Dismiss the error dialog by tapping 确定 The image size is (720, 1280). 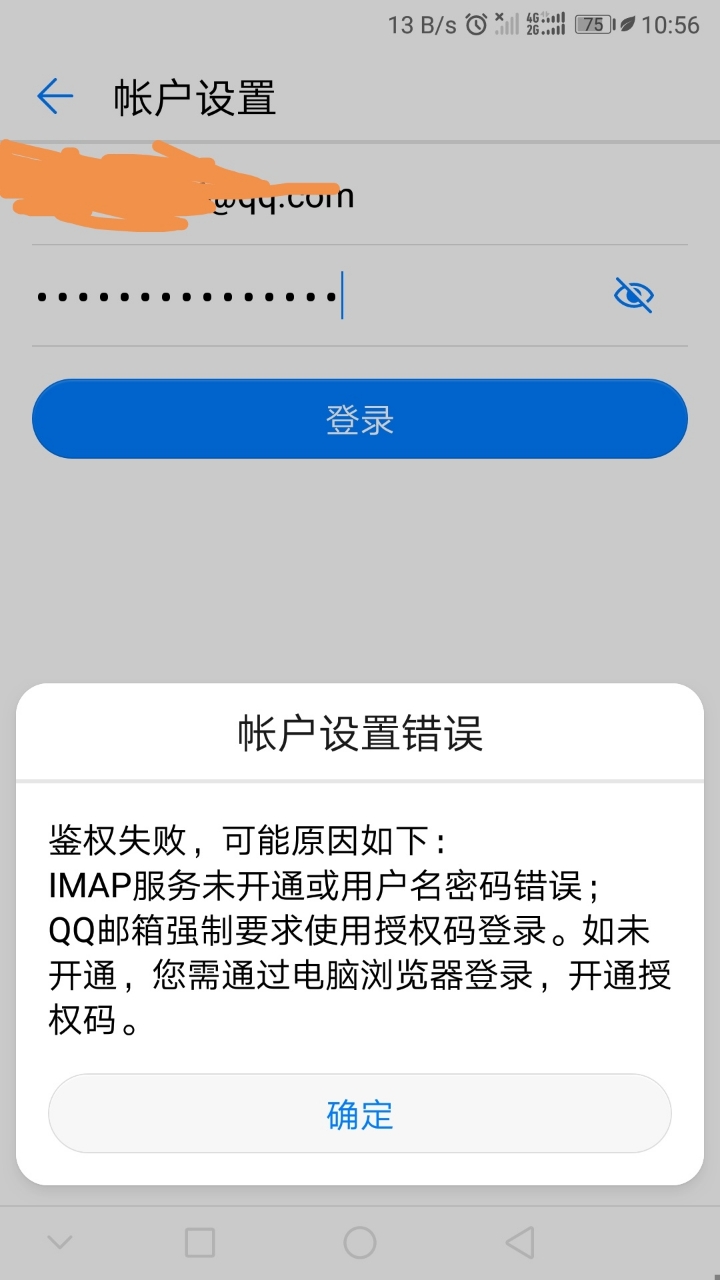click(359, 1113)
